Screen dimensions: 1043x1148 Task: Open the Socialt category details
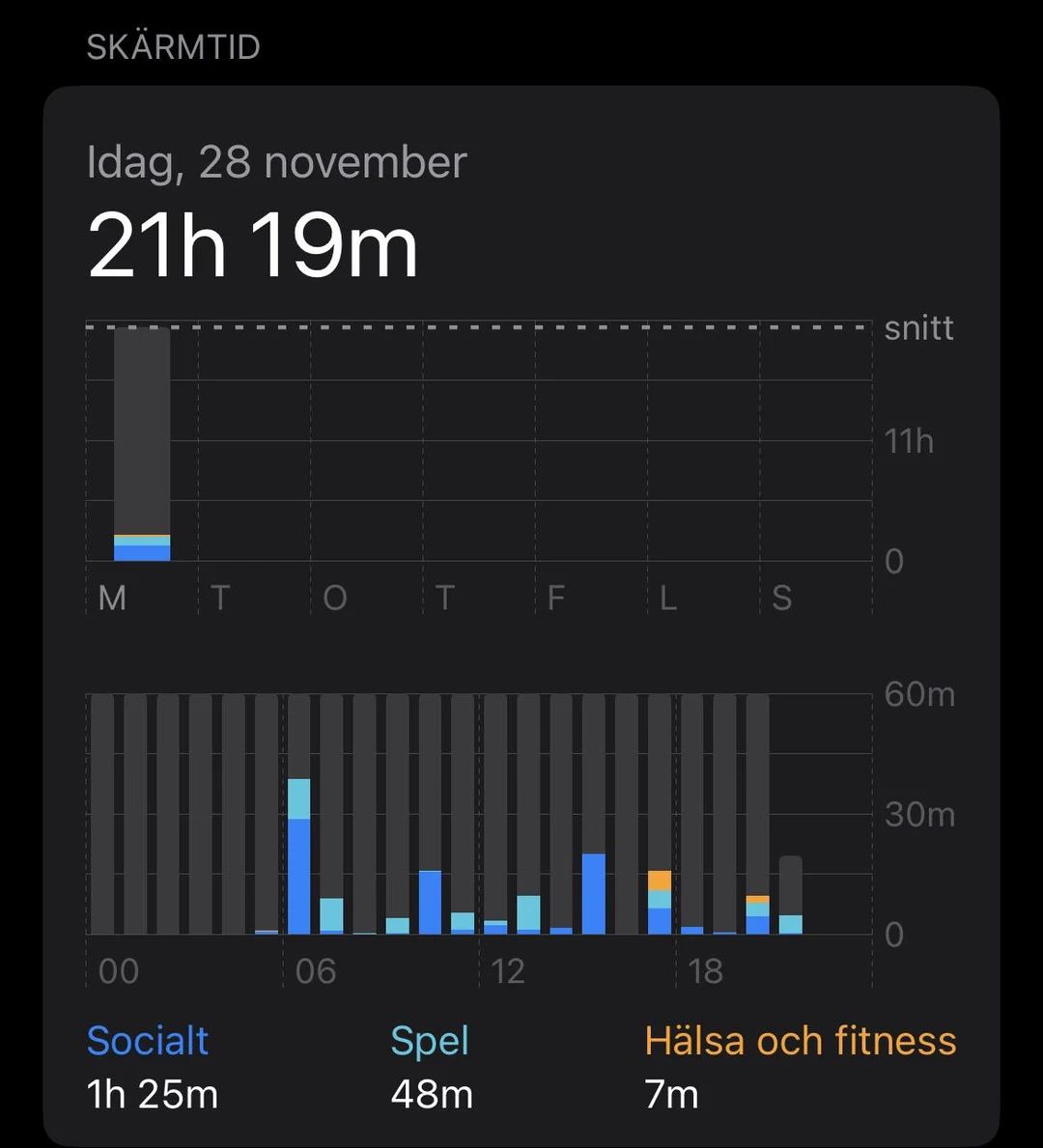click(148, 1041)
